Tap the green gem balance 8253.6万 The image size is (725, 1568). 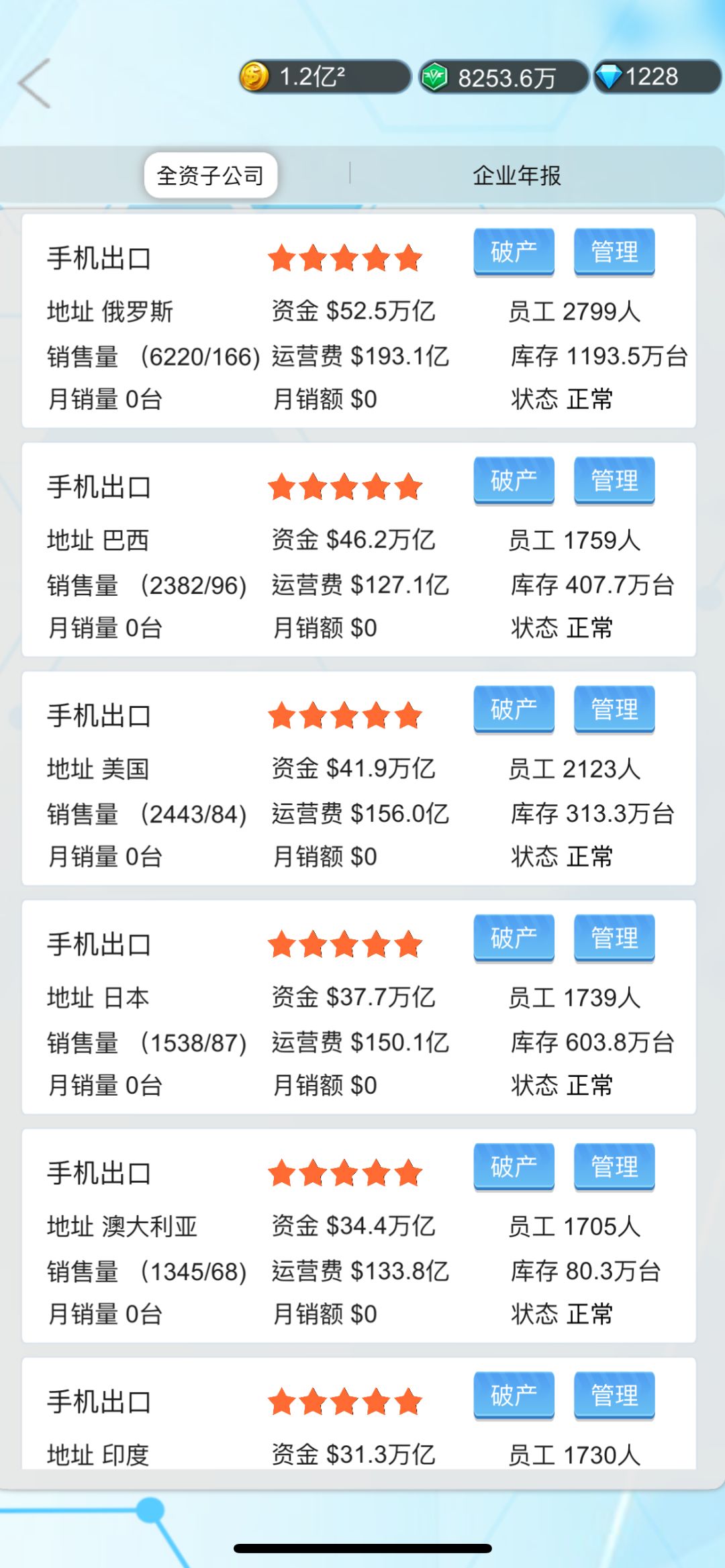[x=503, y=77]
